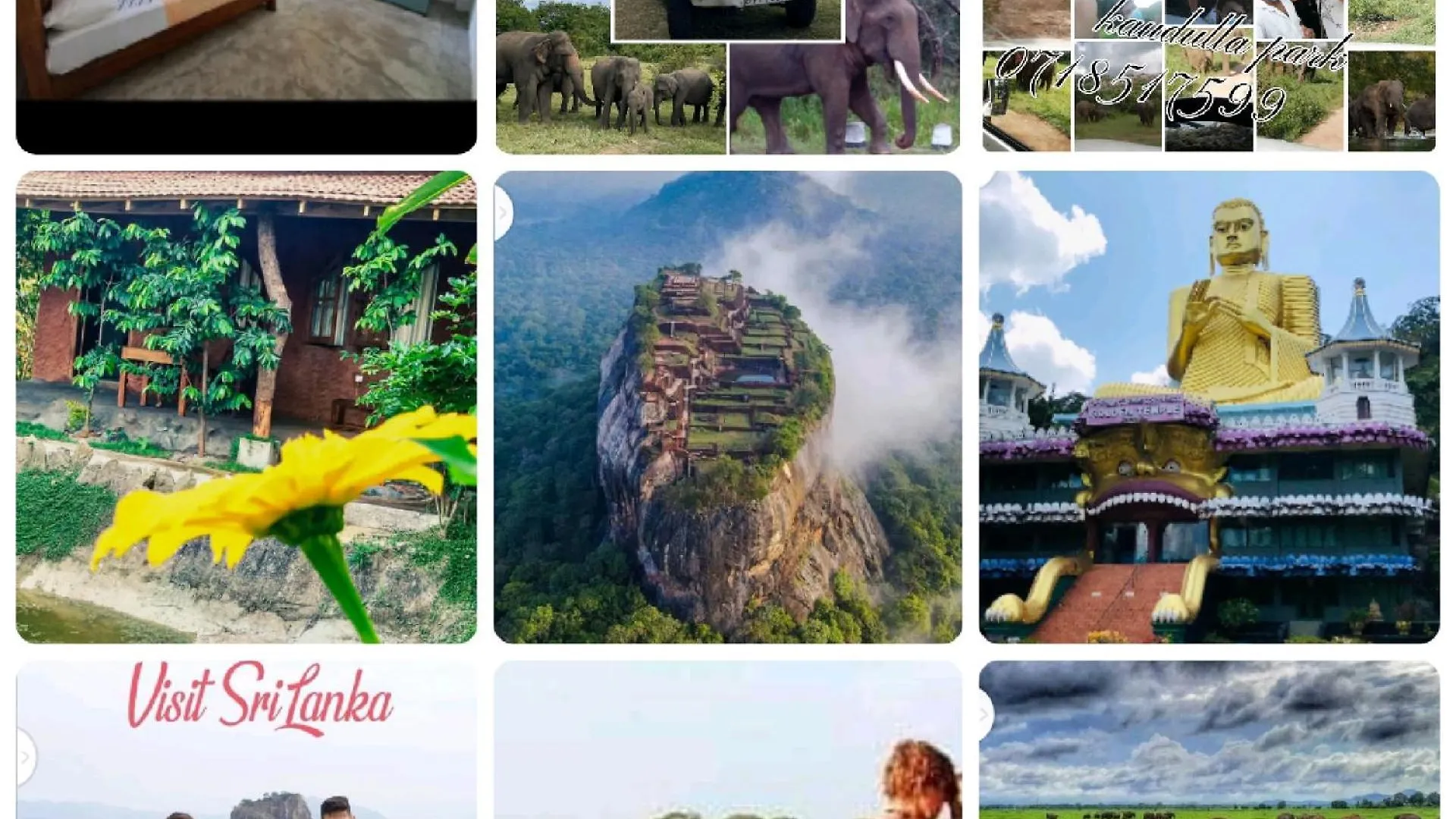Tap arrow on cloudy grassland tile

[x=984, y=714]
